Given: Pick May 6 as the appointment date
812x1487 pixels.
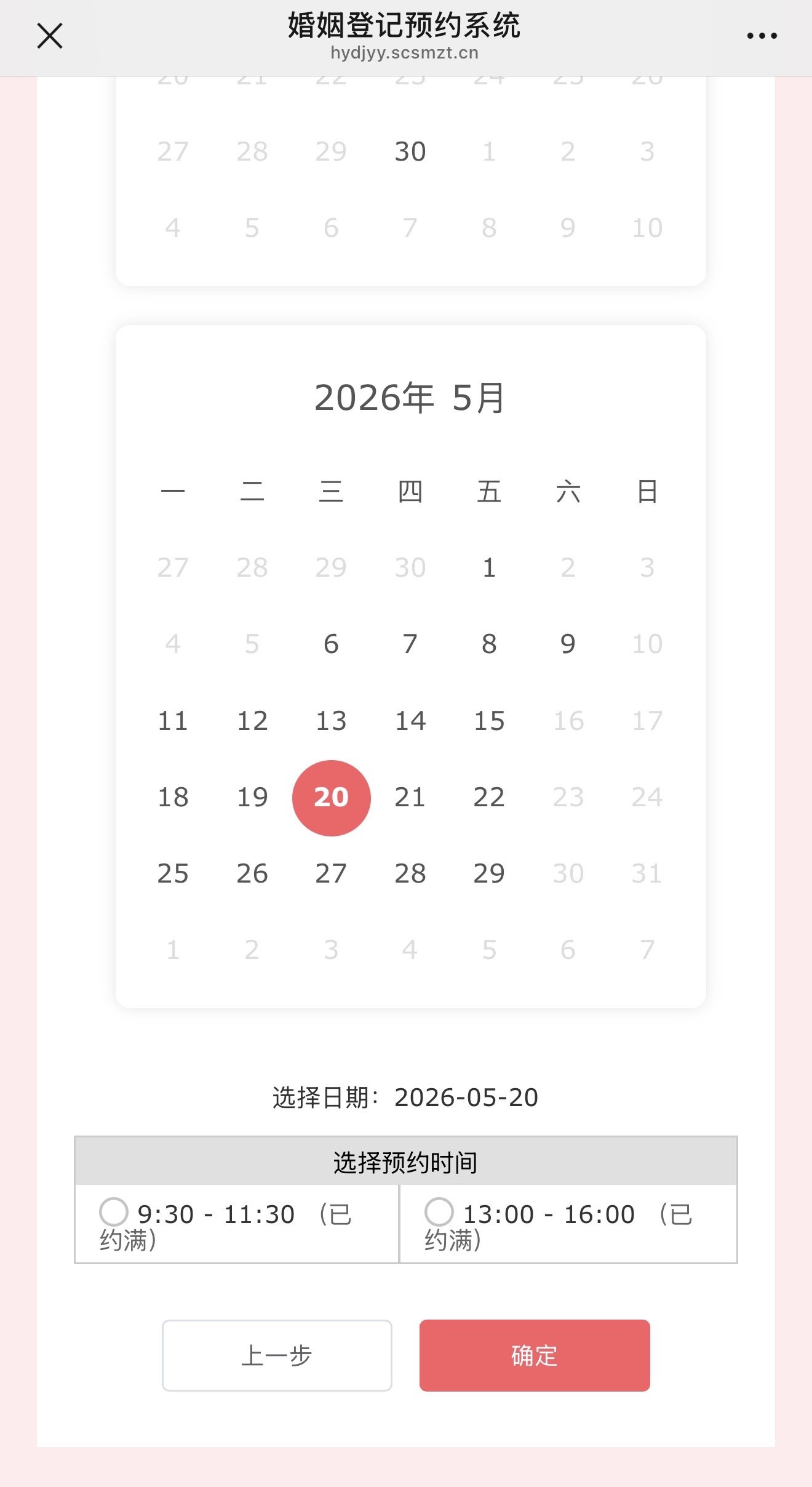Looking at the screenshot, I should (331, 644).
